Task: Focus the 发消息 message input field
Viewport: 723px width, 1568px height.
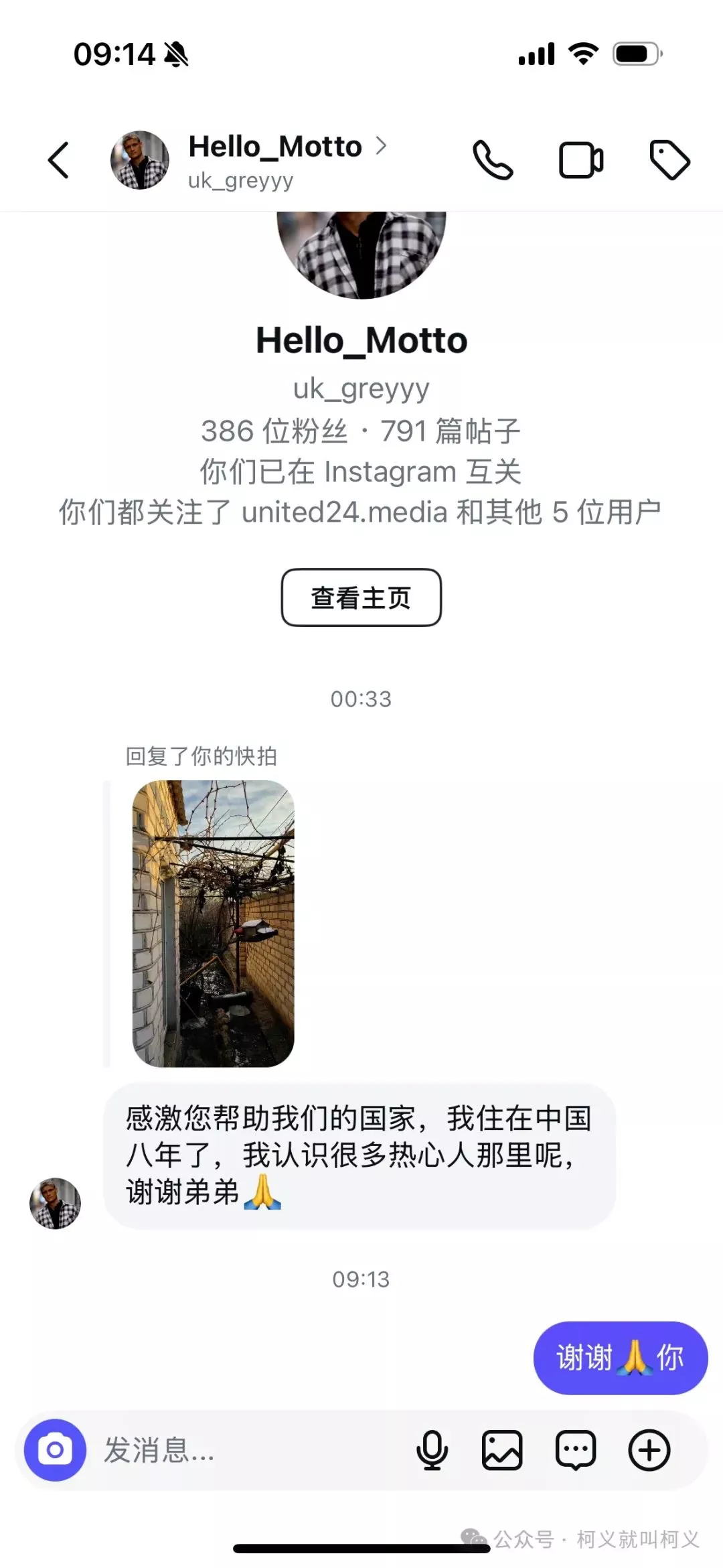Action: [x=248, y=1450]
